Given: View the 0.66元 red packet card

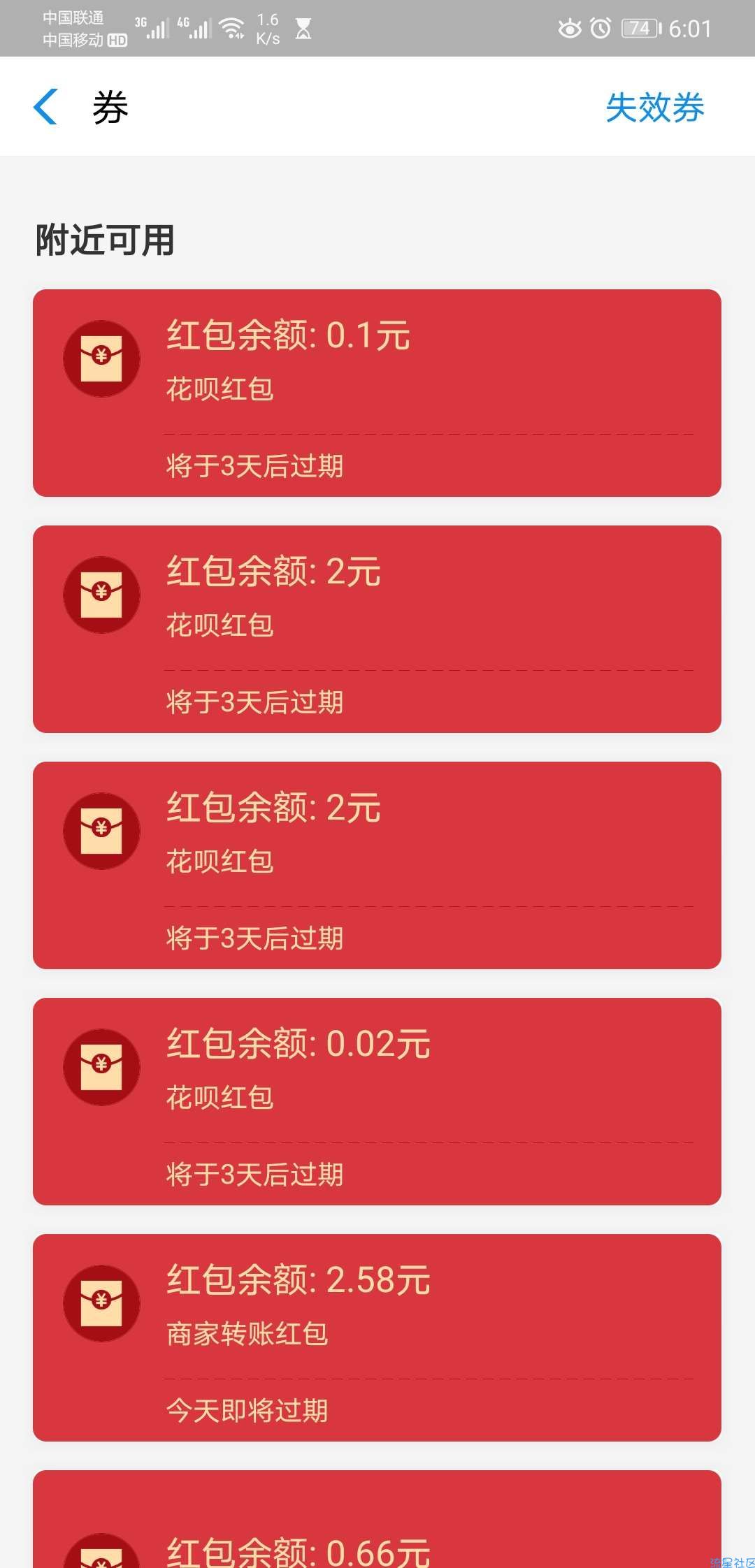Looking at the screenshot, I should click(377, 1519).
